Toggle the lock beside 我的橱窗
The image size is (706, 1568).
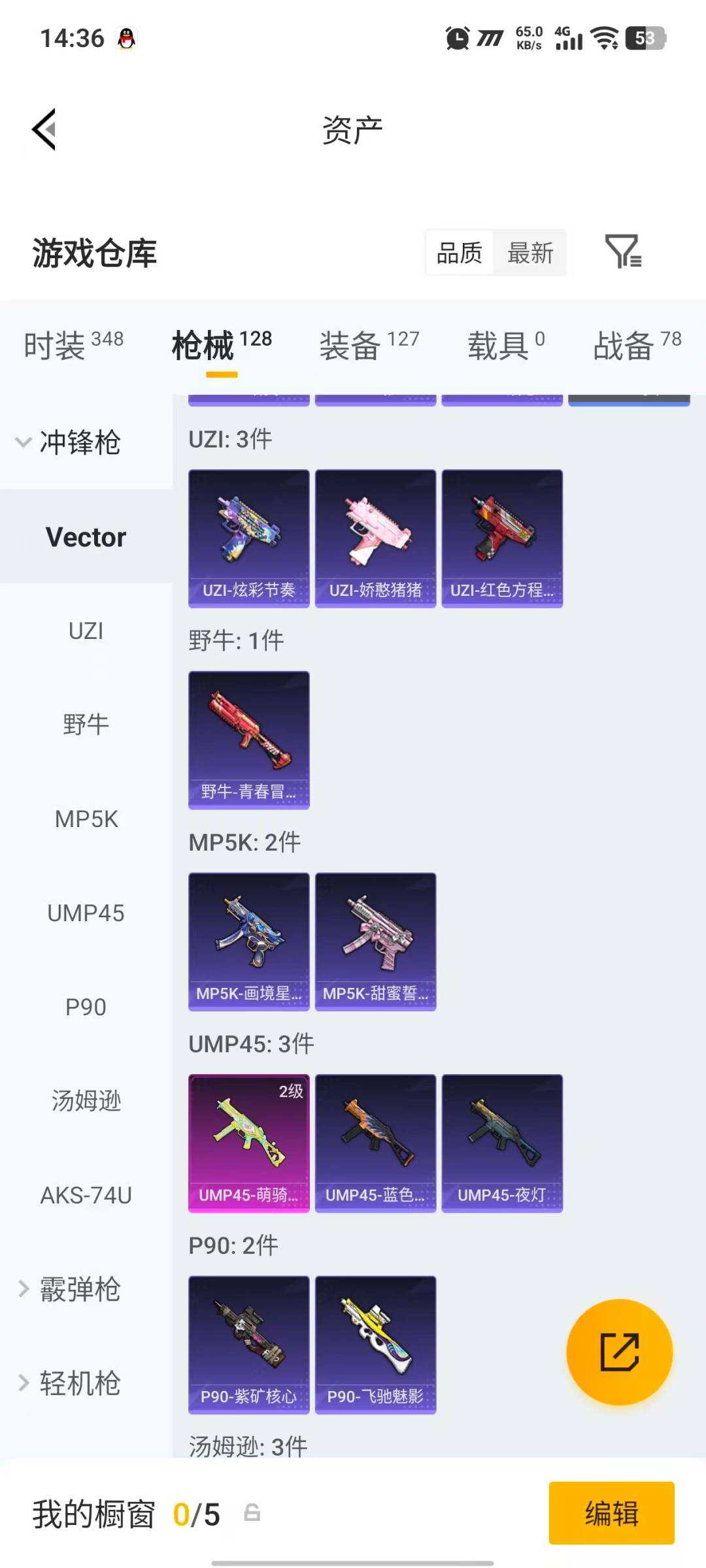[252, 1514]
